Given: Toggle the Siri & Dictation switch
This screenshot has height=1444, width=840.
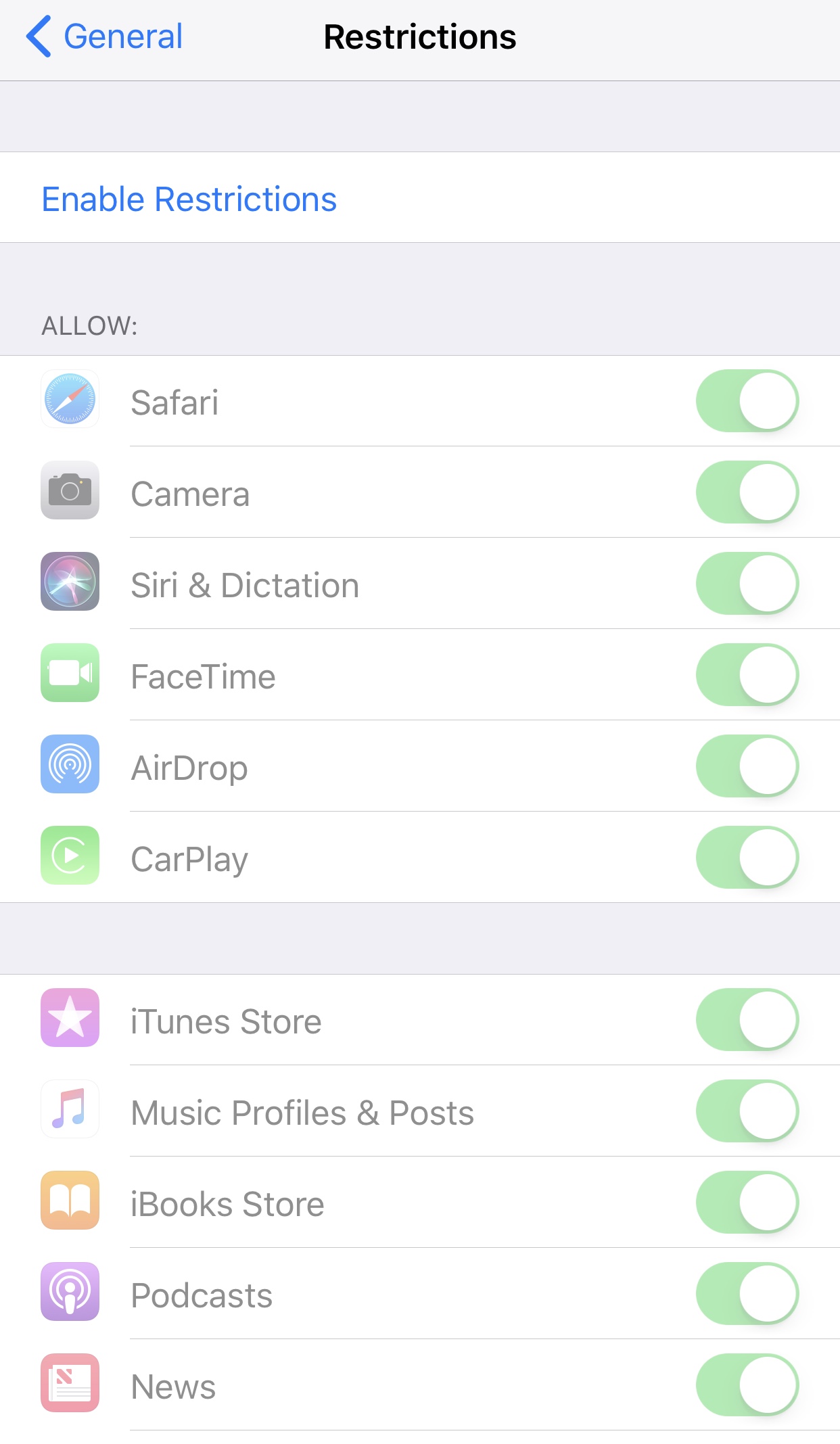Looking at the screenshot, I should [x=747, y=584].
